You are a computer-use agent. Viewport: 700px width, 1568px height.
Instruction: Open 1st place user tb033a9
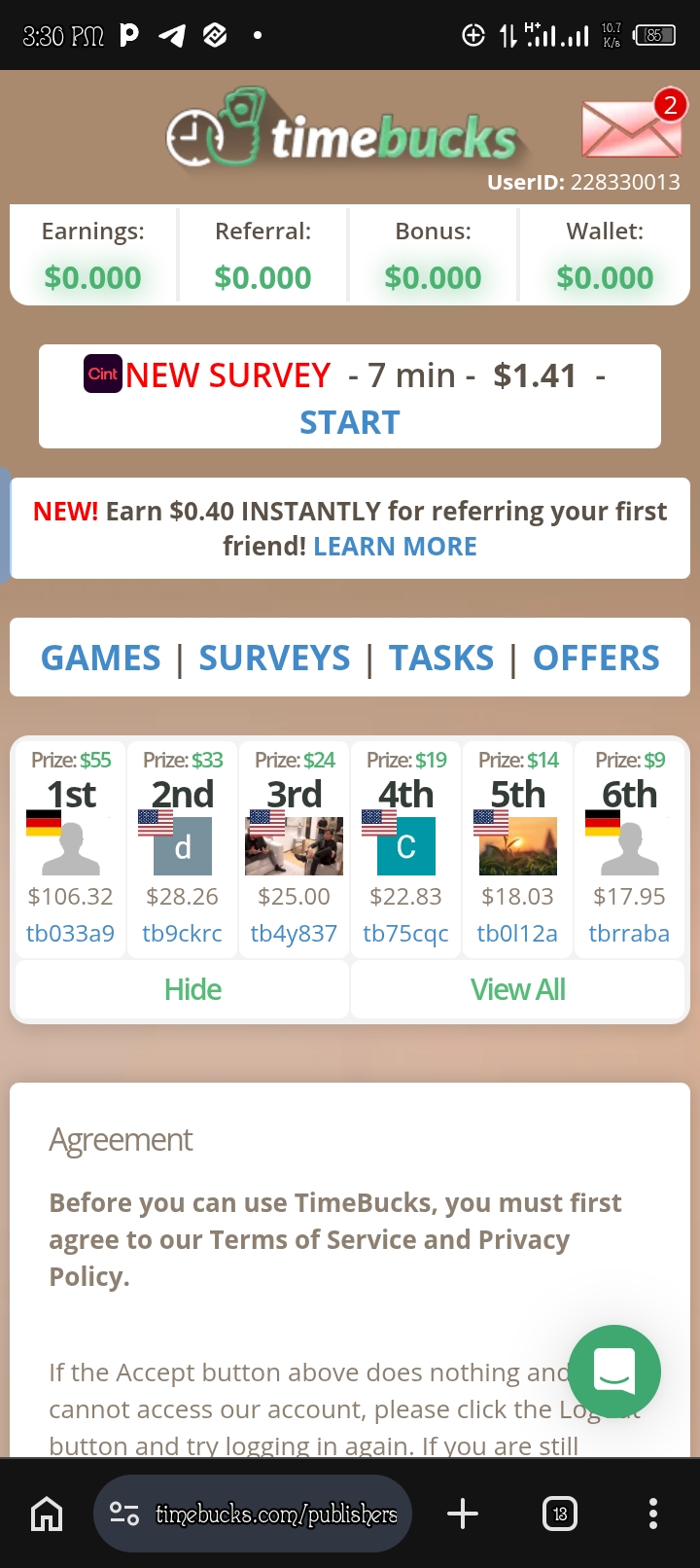[x=70, y=934]
